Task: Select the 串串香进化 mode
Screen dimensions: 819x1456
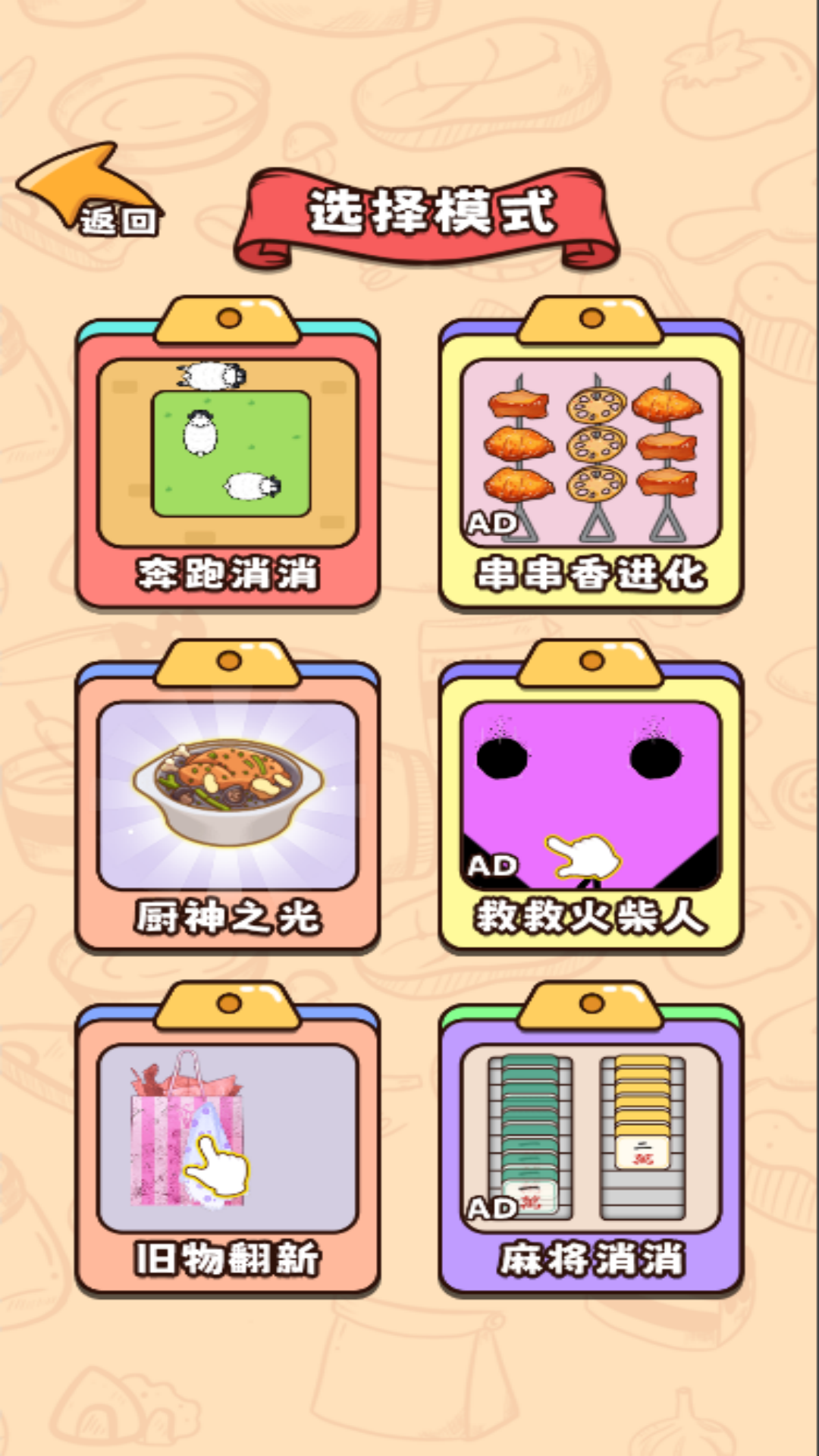Action: point(591,453)
